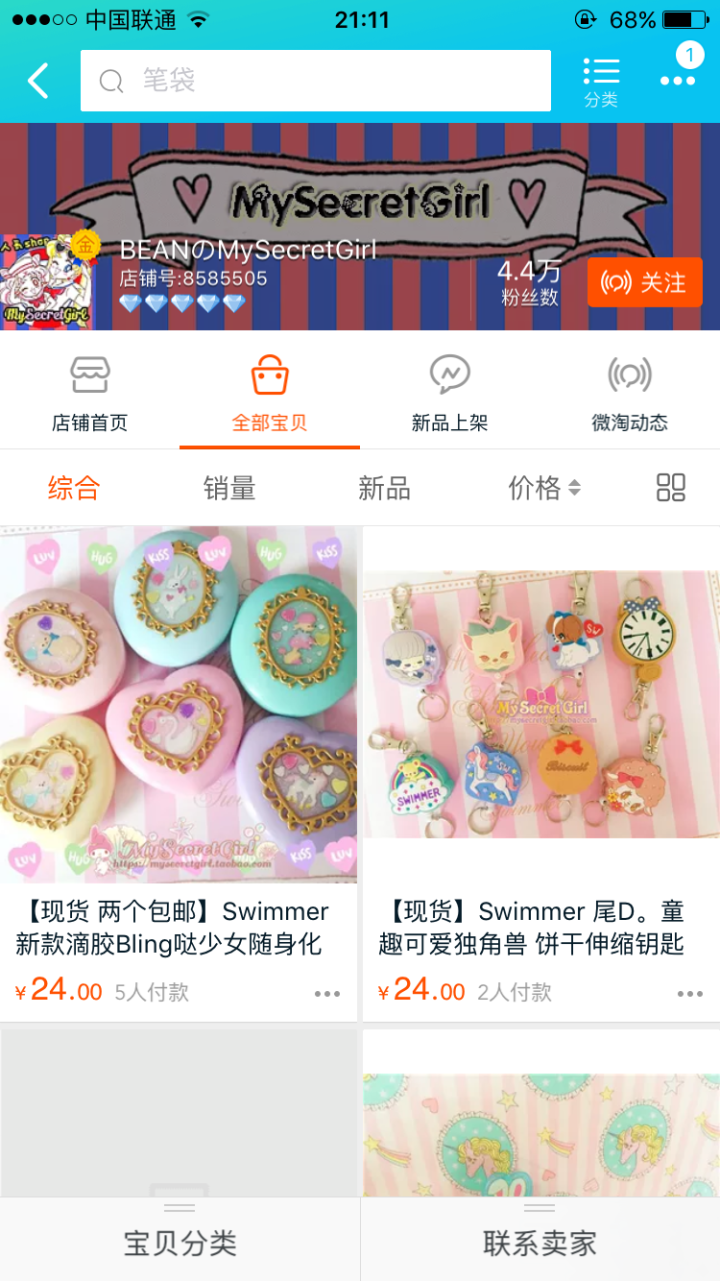
Task: Tap more options on the 2人付款 product
Action: [x=689, y=994]
